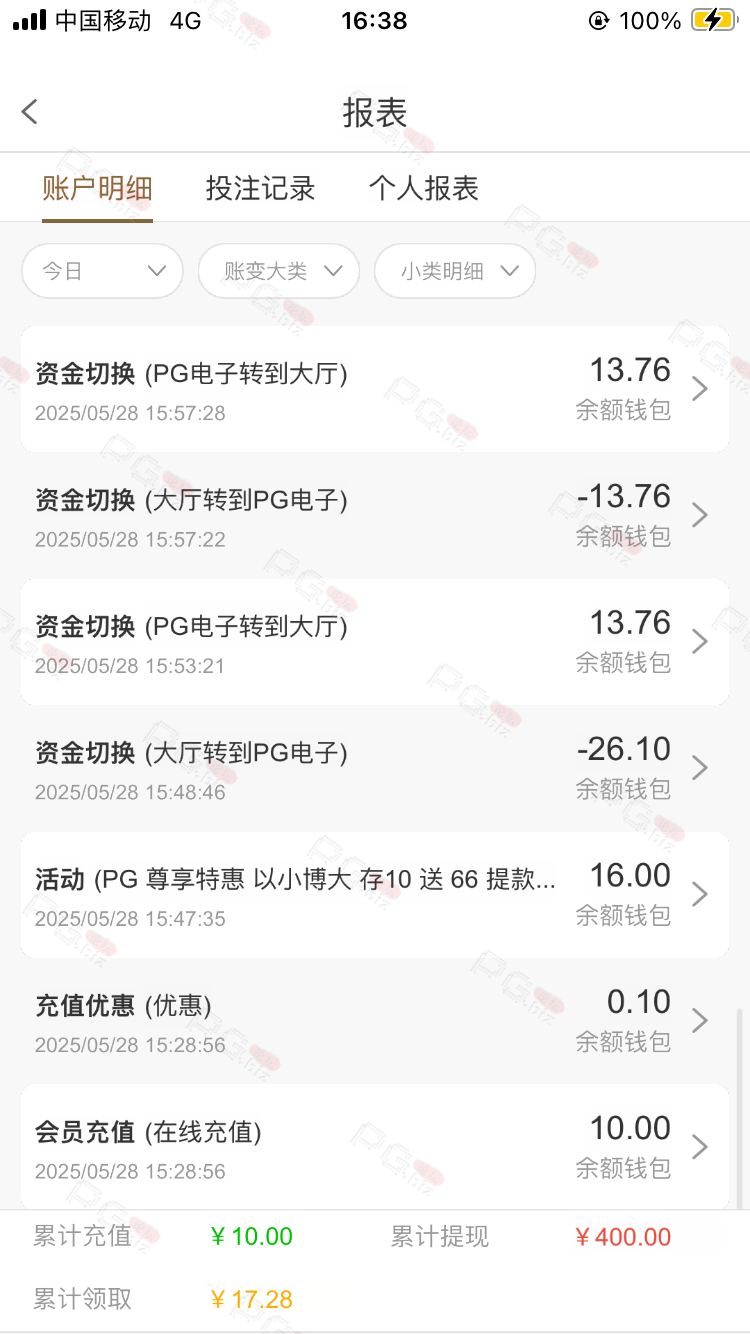This screenshot has width=750, height=1334.
Task: View the 15:57:22 大厅转到PG电子 record
Action: point(375,515)
